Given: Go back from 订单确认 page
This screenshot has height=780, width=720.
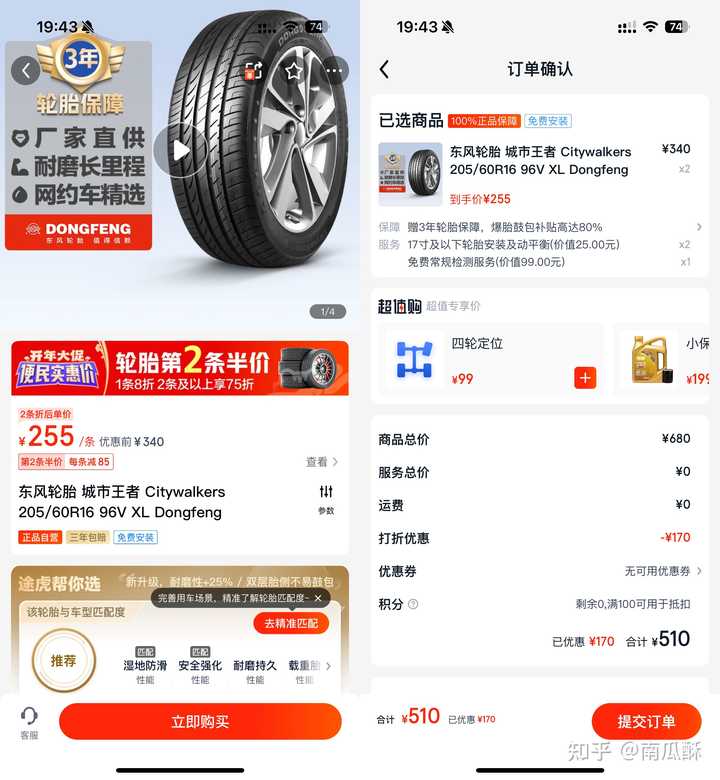Looking at the screenshot, I should click(x=384, y=69).
